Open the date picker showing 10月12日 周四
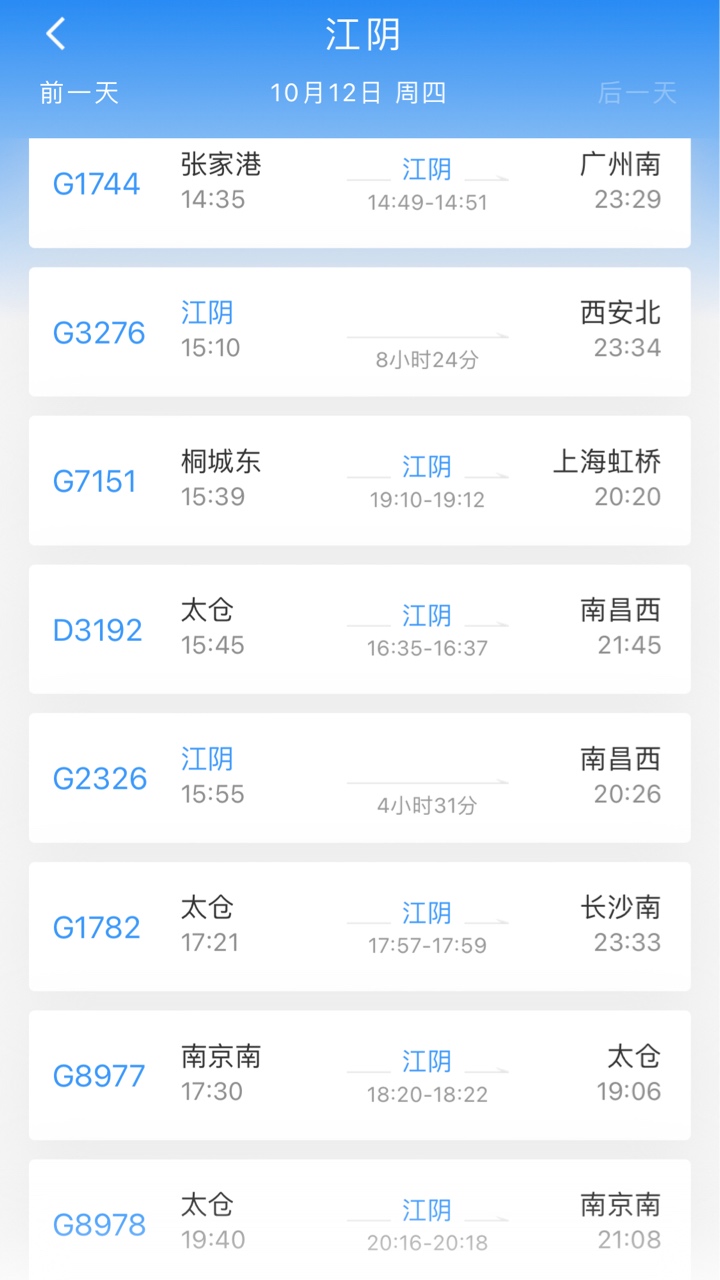The height and width of the screenshot is (1280, 720). tap(358, 93)
